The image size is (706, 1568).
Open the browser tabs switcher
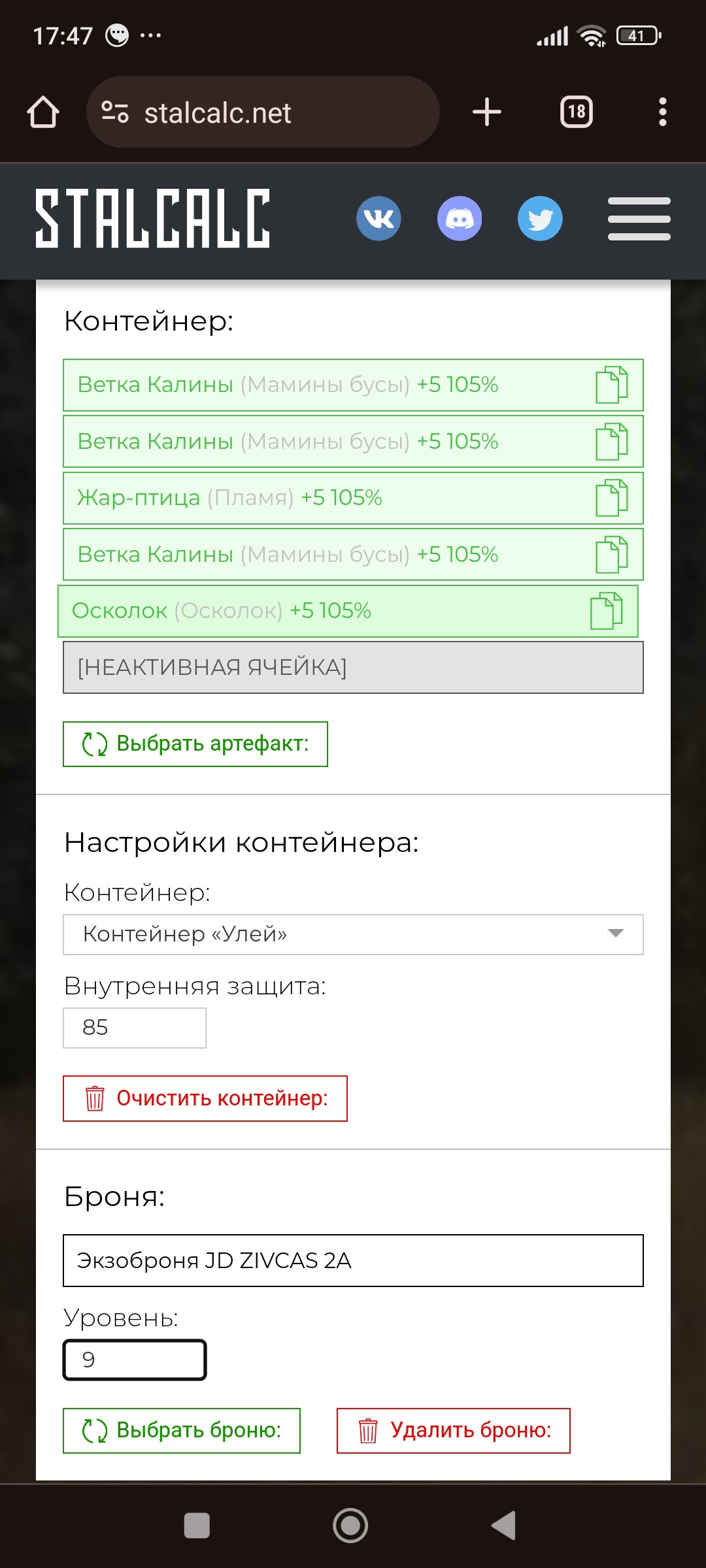coord(577,112)
